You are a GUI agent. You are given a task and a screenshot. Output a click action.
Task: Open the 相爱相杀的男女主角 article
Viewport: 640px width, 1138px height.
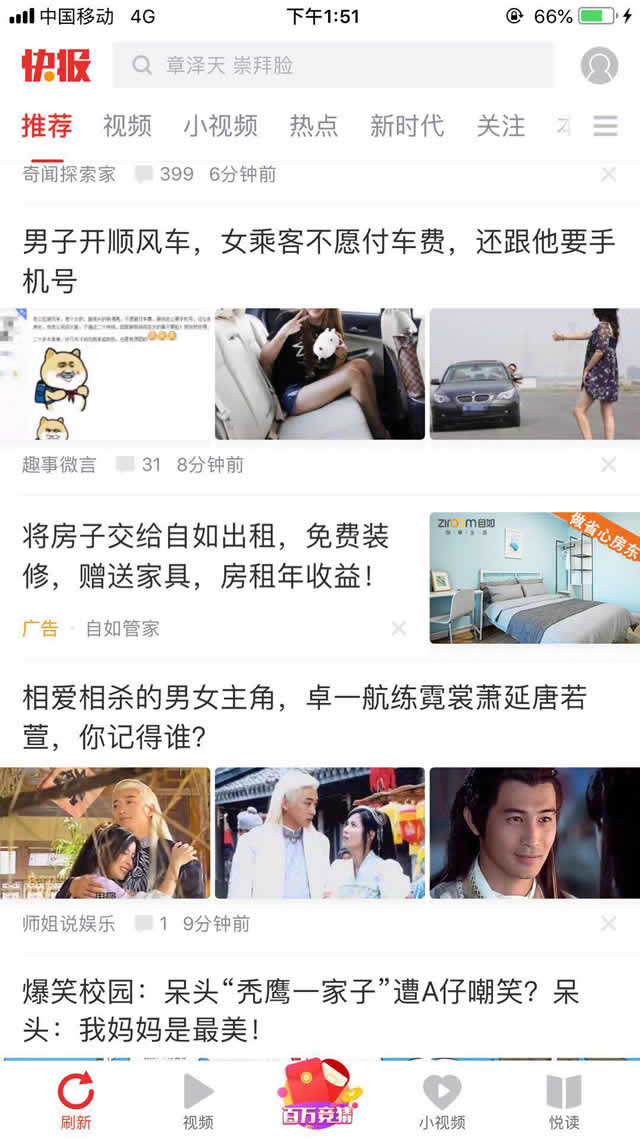click(304, 718)
